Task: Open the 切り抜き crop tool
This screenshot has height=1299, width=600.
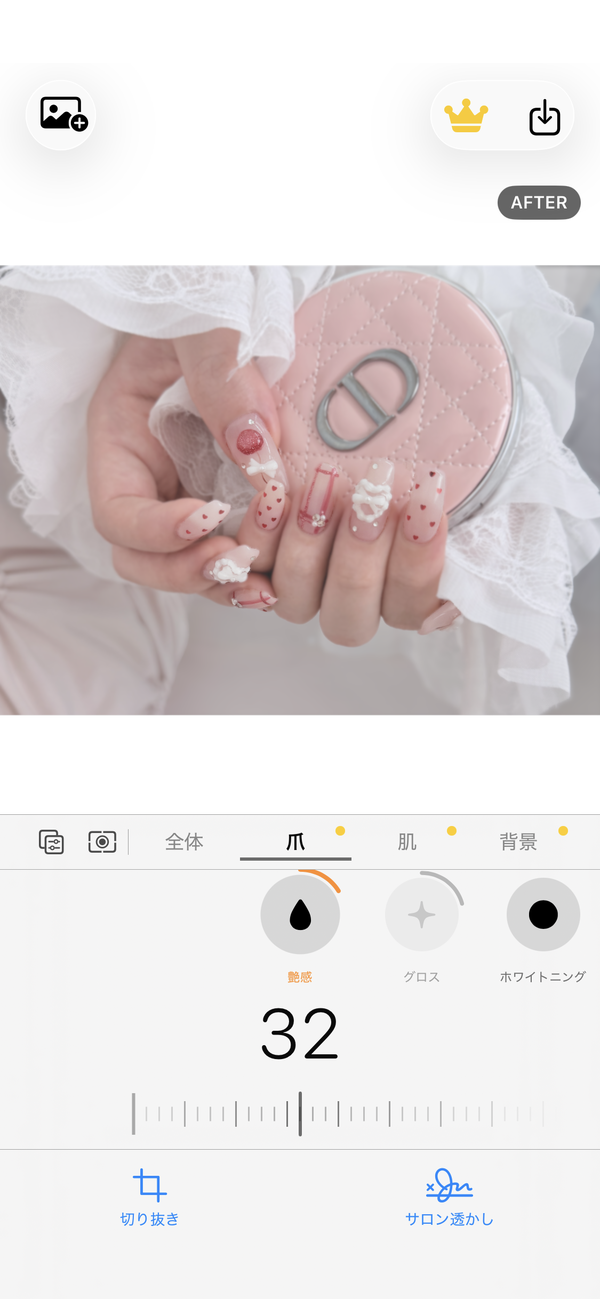Action: pos(150,1197)
